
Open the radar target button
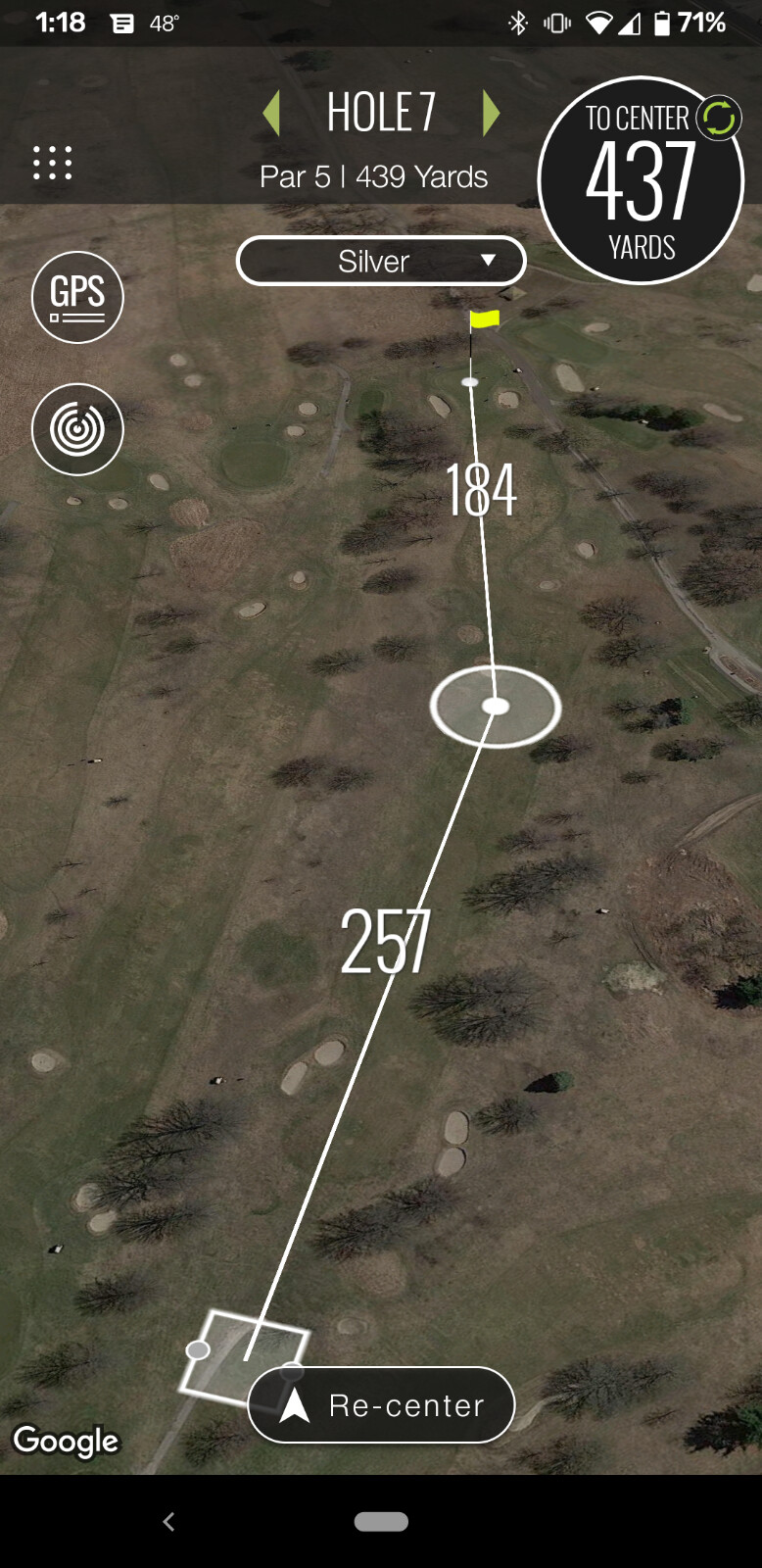point(77,429)
